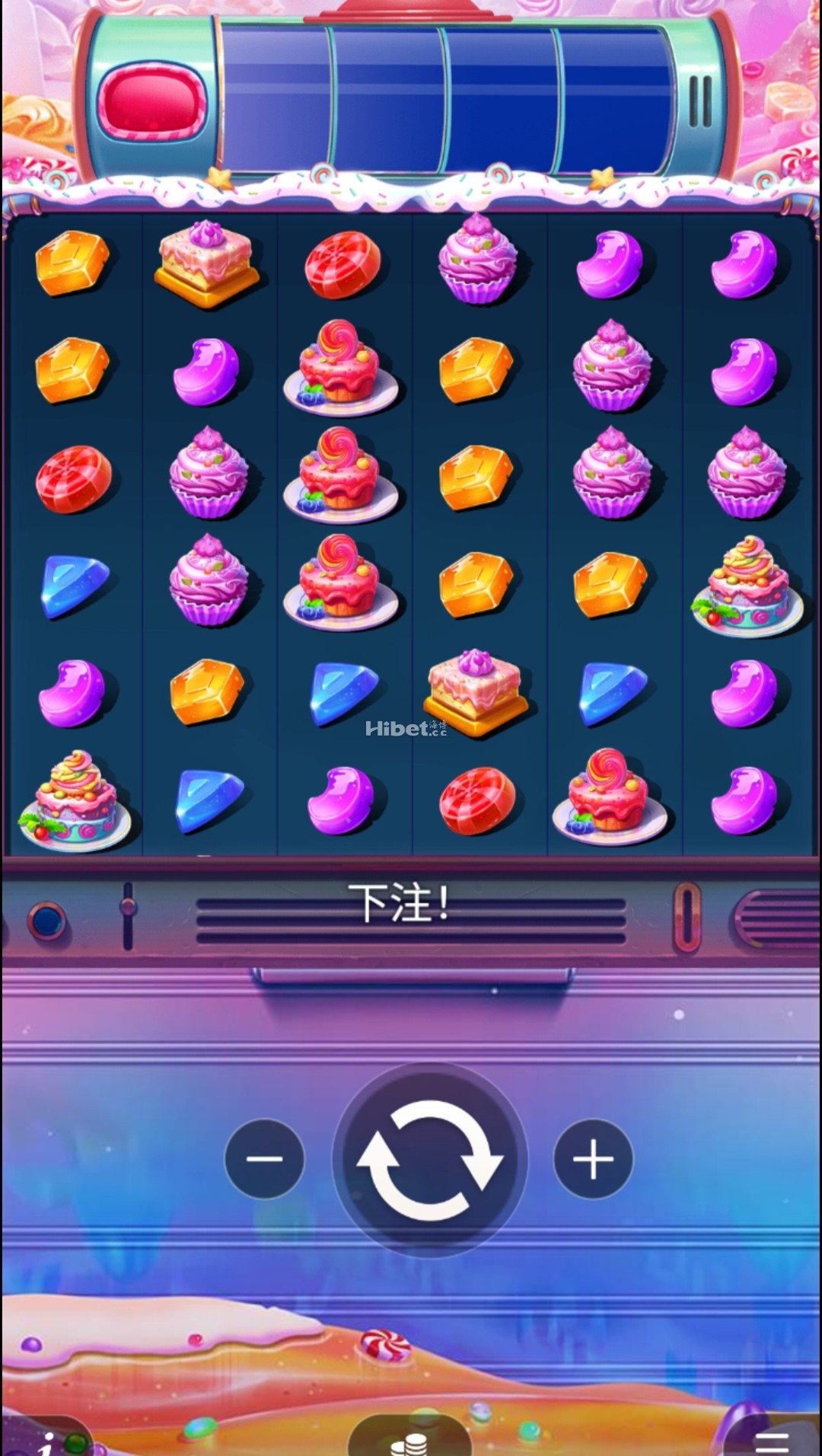Spin the reels with the center button
Screen dimensions: 822x1456
click(430, 1159)
